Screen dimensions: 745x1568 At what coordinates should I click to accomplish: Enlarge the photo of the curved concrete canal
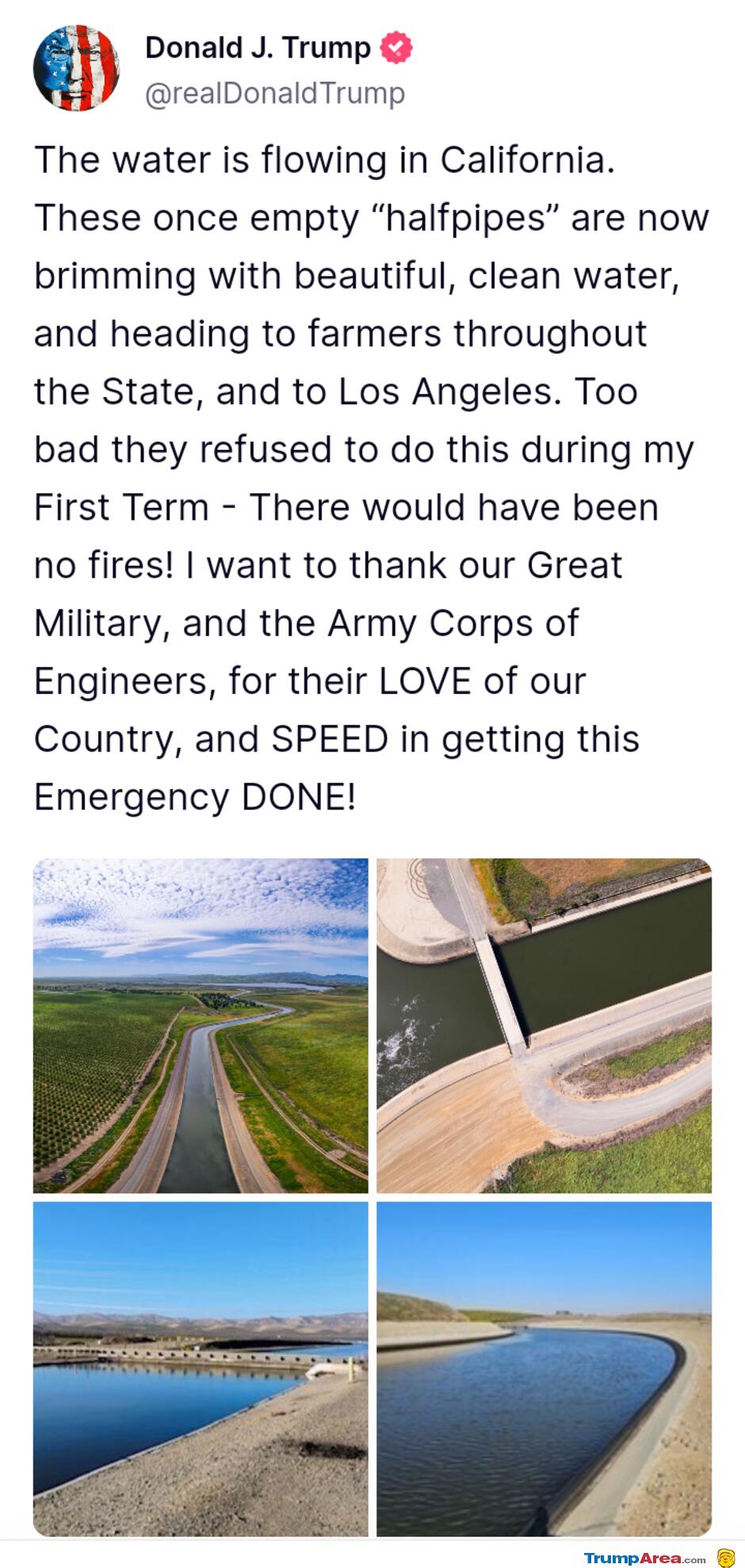point(544,1368)
